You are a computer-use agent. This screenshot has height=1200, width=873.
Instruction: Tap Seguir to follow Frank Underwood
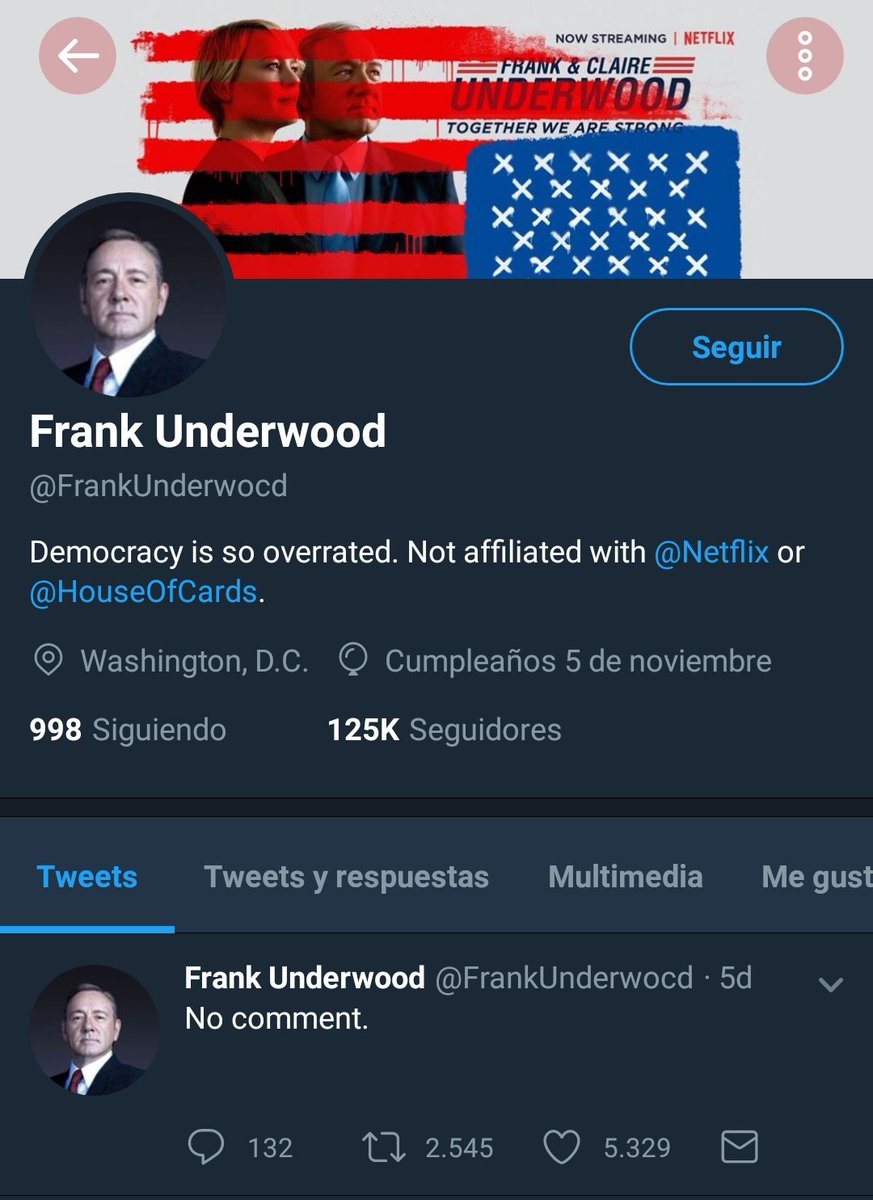pos(736,347)
